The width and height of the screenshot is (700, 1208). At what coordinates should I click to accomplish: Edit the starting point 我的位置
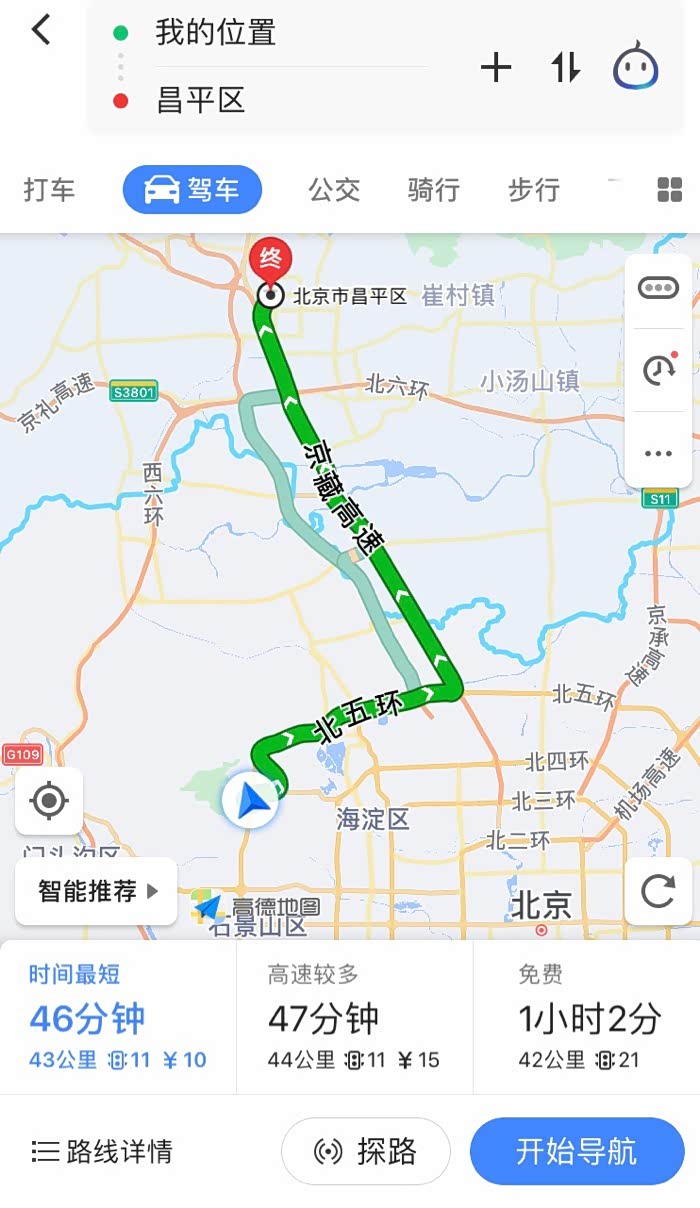point(215,33)
